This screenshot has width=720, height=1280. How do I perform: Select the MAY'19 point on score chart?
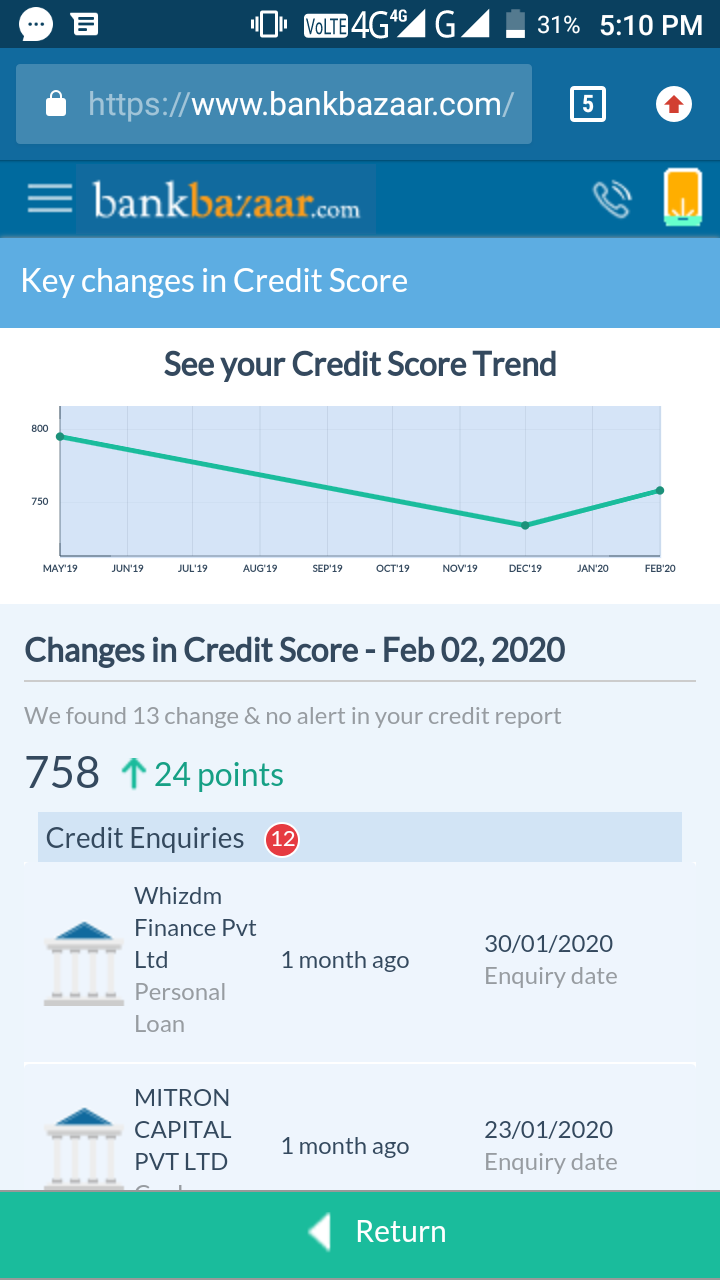[60, 436]
